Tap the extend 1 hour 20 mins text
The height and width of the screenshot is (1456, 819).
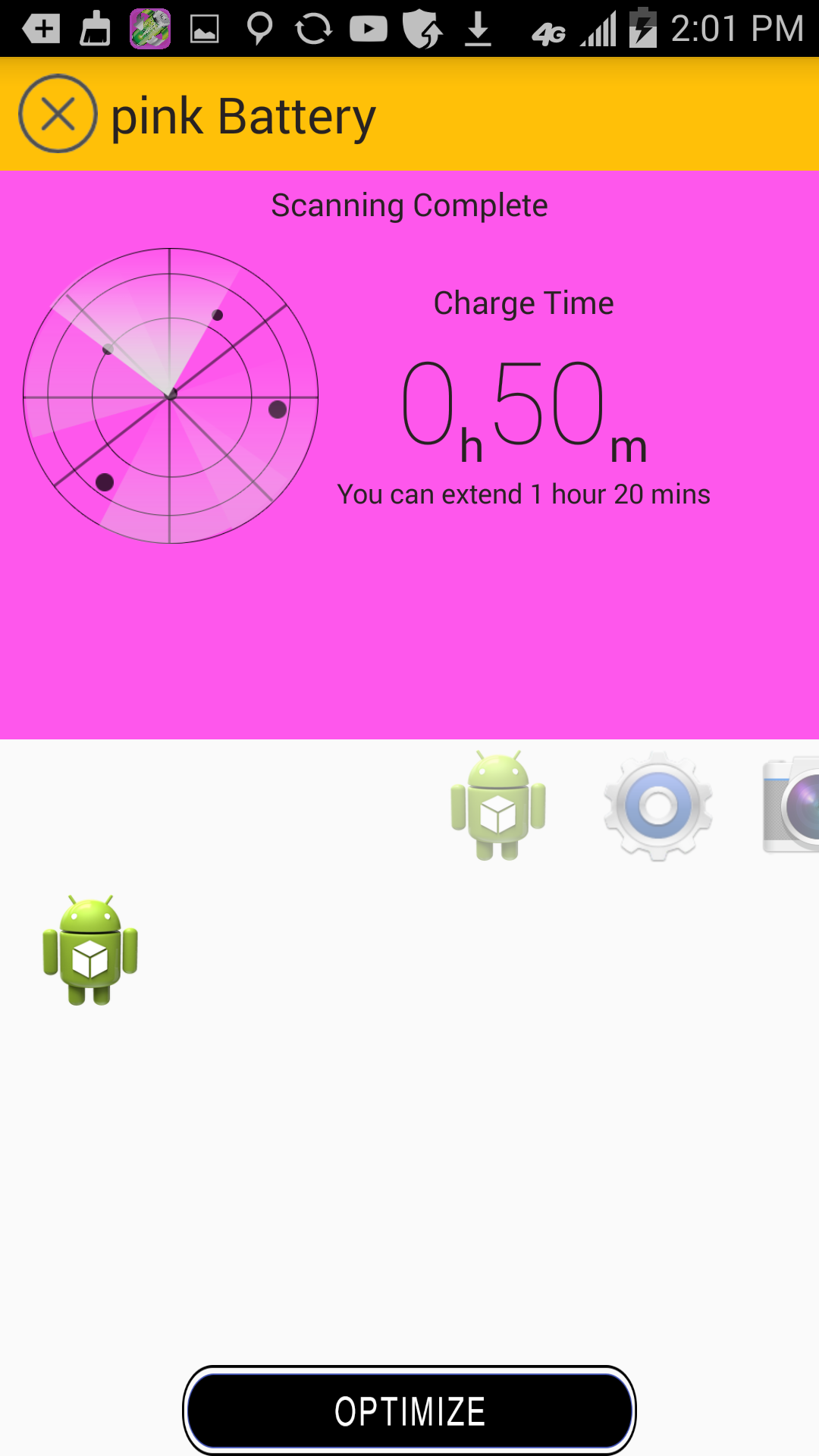(523, 494)
